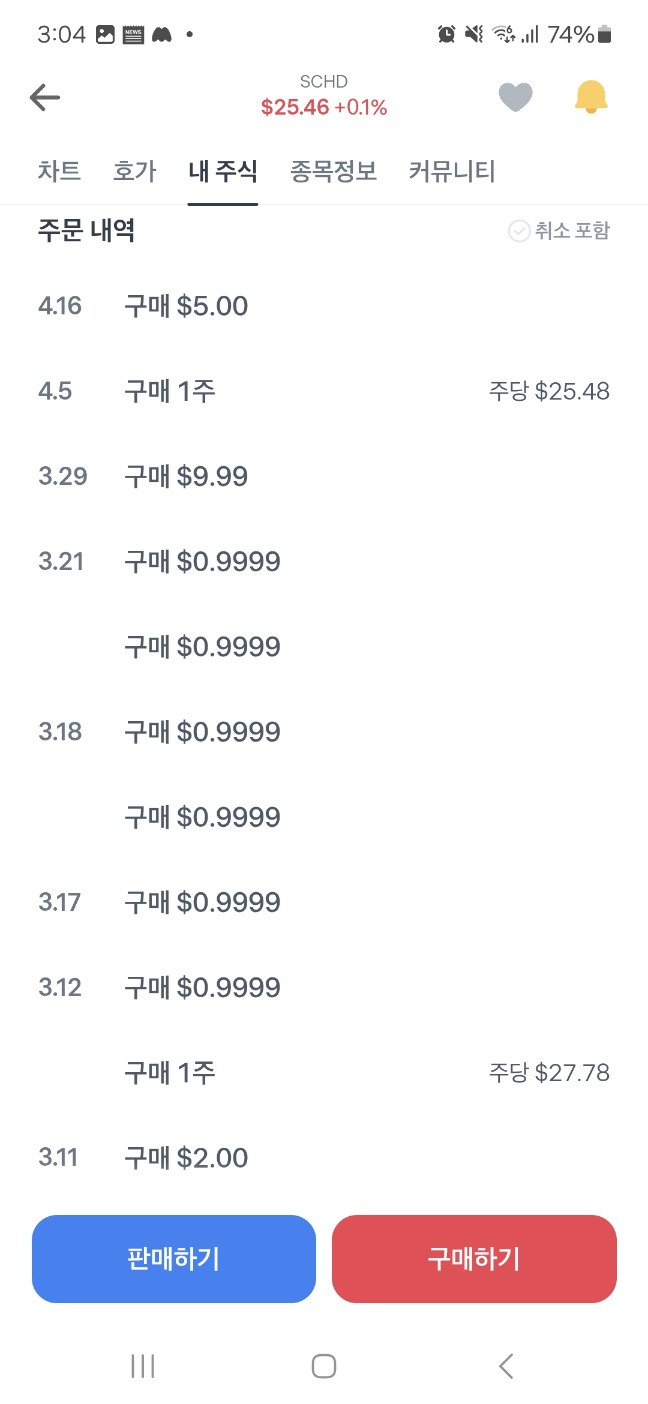The width and height of the screenshot is (648, 1404).
Task: Go to the system home screen
Action: (323, 1366)
